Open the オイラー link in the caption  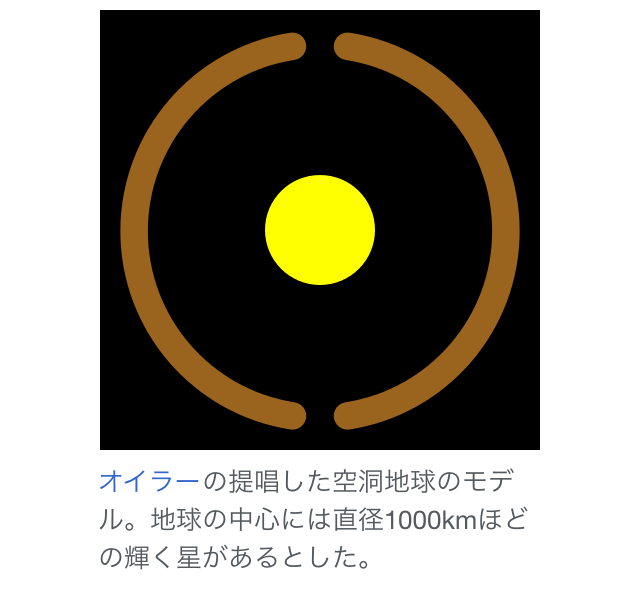[149, 482]
